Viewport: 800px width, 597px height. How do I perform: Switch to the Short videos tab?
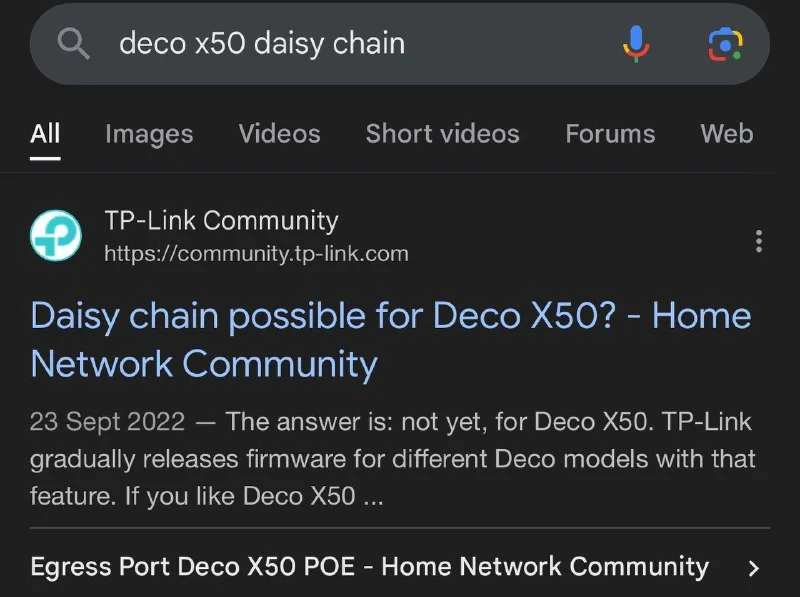coord(442,134)
